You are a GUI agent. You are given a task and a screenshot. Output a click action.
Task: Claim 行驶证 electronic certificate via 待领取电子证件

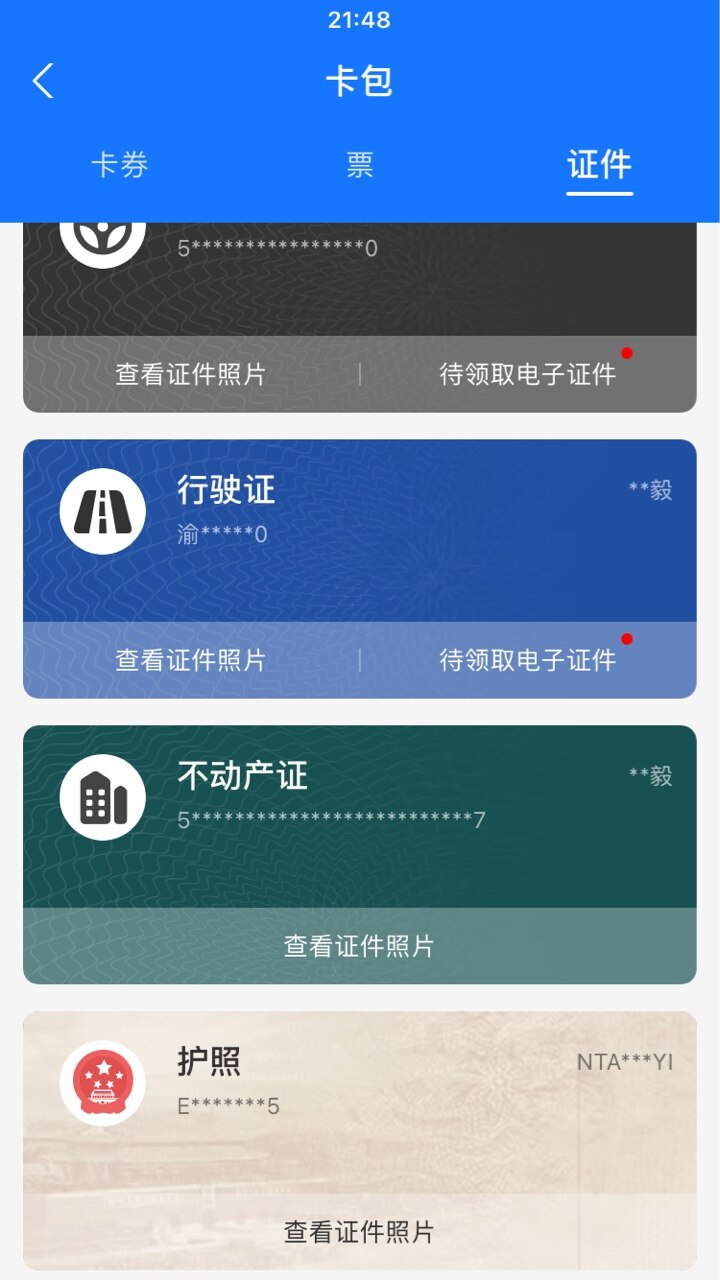pyautogui.click(x=528, y=660)
